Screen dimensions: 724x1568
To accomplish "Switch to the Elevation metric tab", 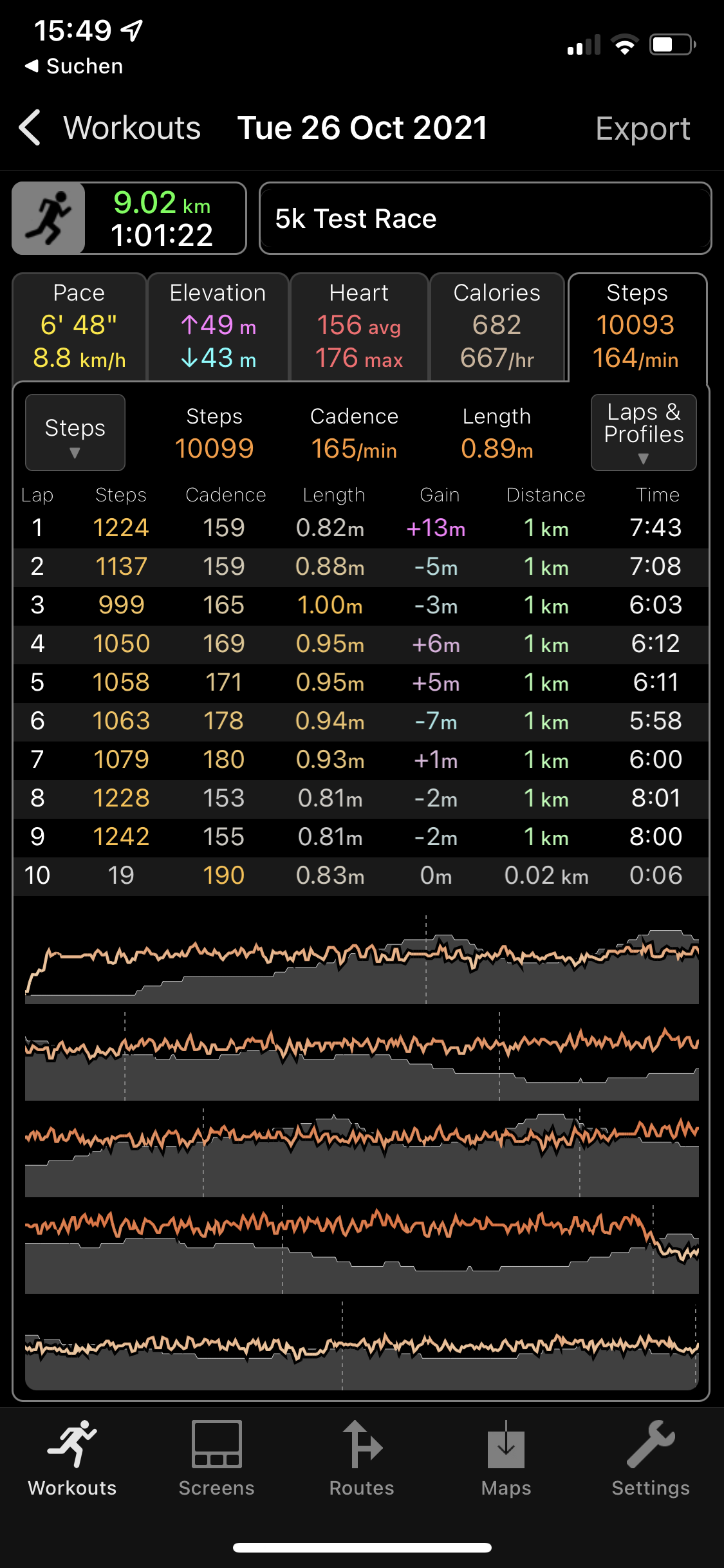I will (218, 326).
